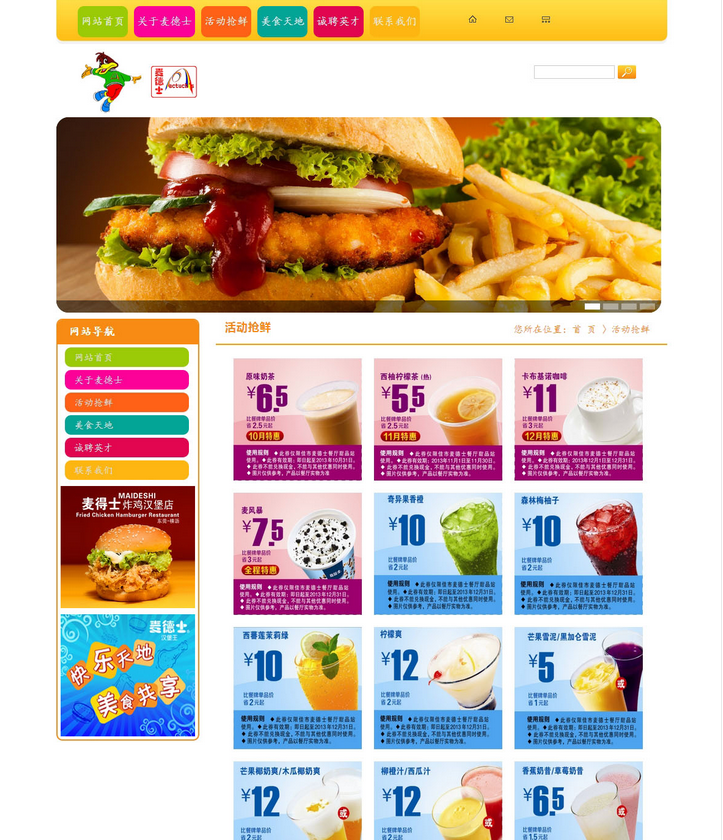Open the 柠檬爽 coupon card
Viewport: 723px width, 840px height.
[x=438, y=688]
